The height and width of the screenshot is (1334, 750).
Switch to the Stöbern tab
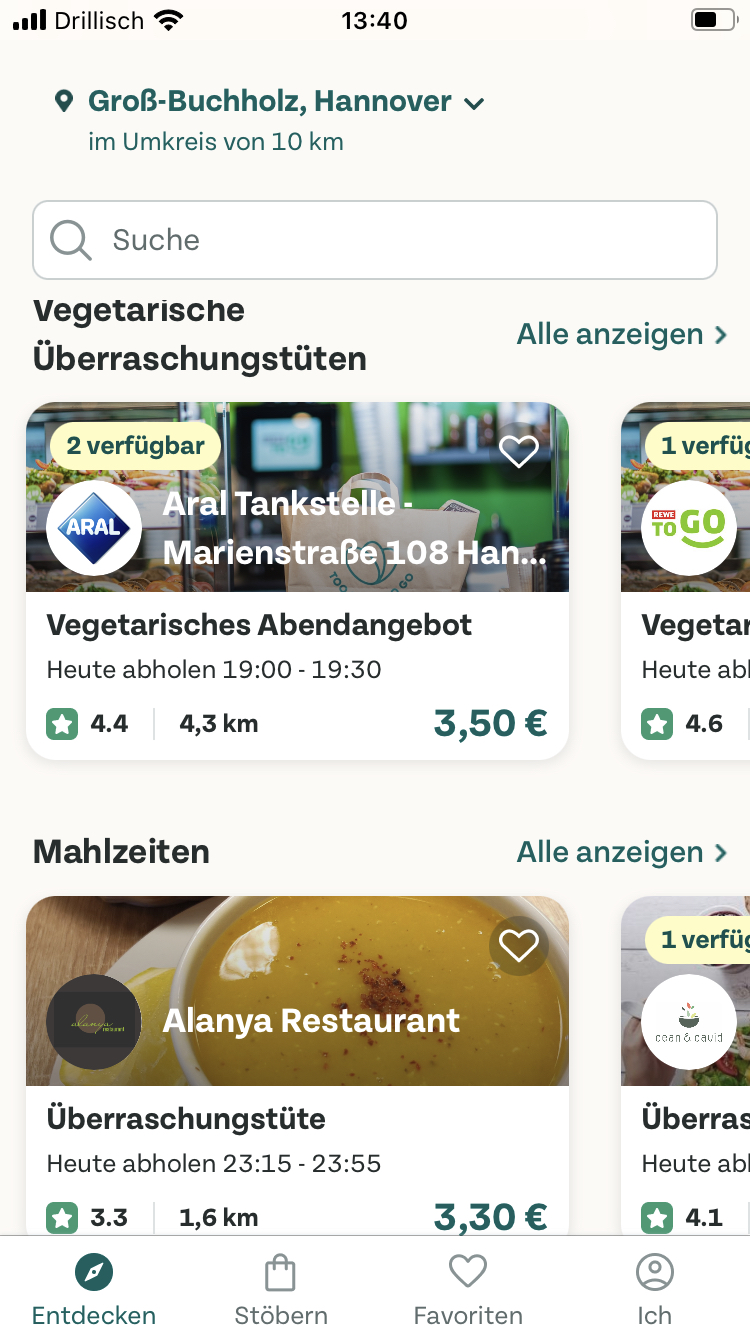(281, 1290)
